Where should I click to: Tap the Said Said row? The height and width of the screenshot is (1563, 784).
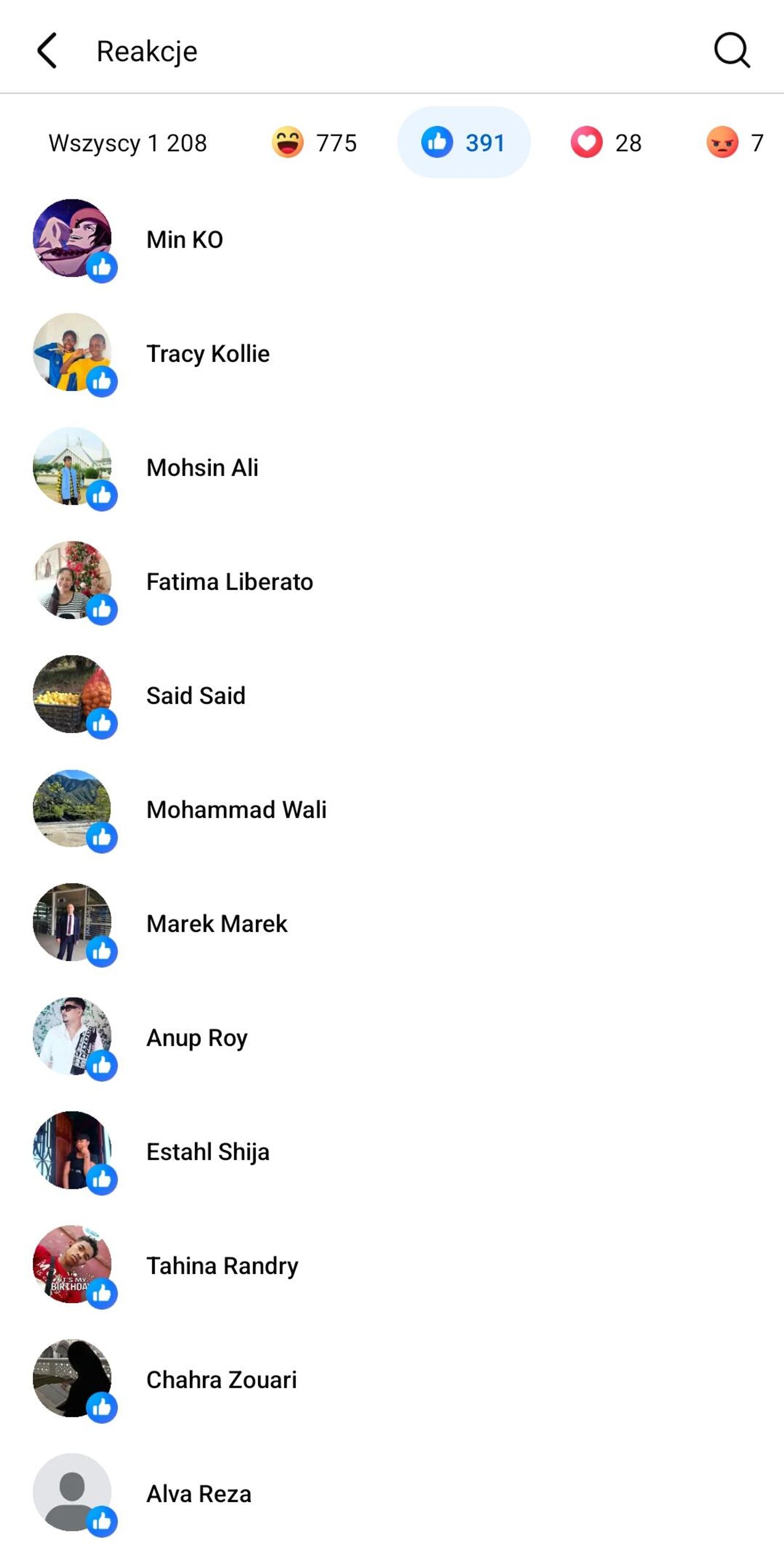[x=196, y=696]
